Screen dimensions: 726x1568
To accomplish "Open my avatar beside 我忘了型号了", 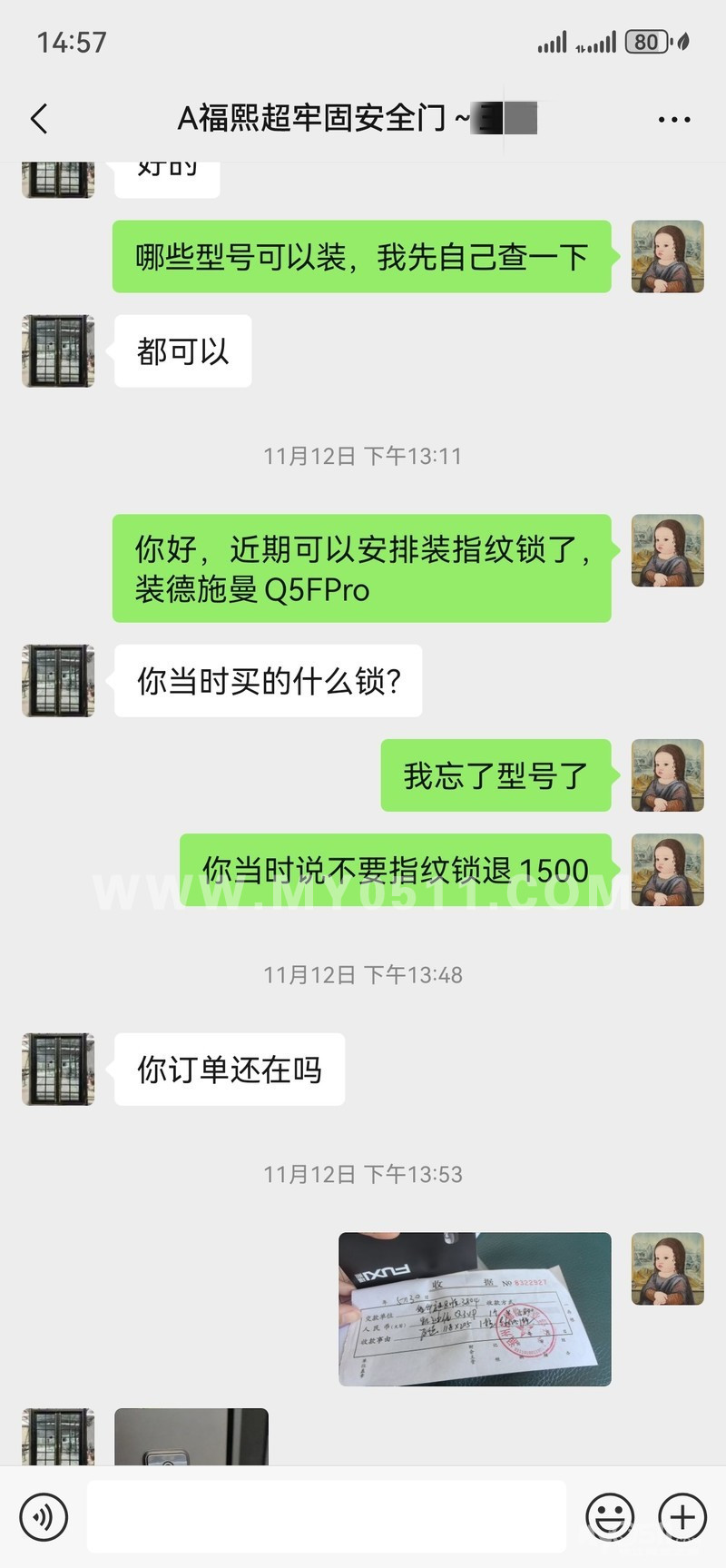I will 667,775.
